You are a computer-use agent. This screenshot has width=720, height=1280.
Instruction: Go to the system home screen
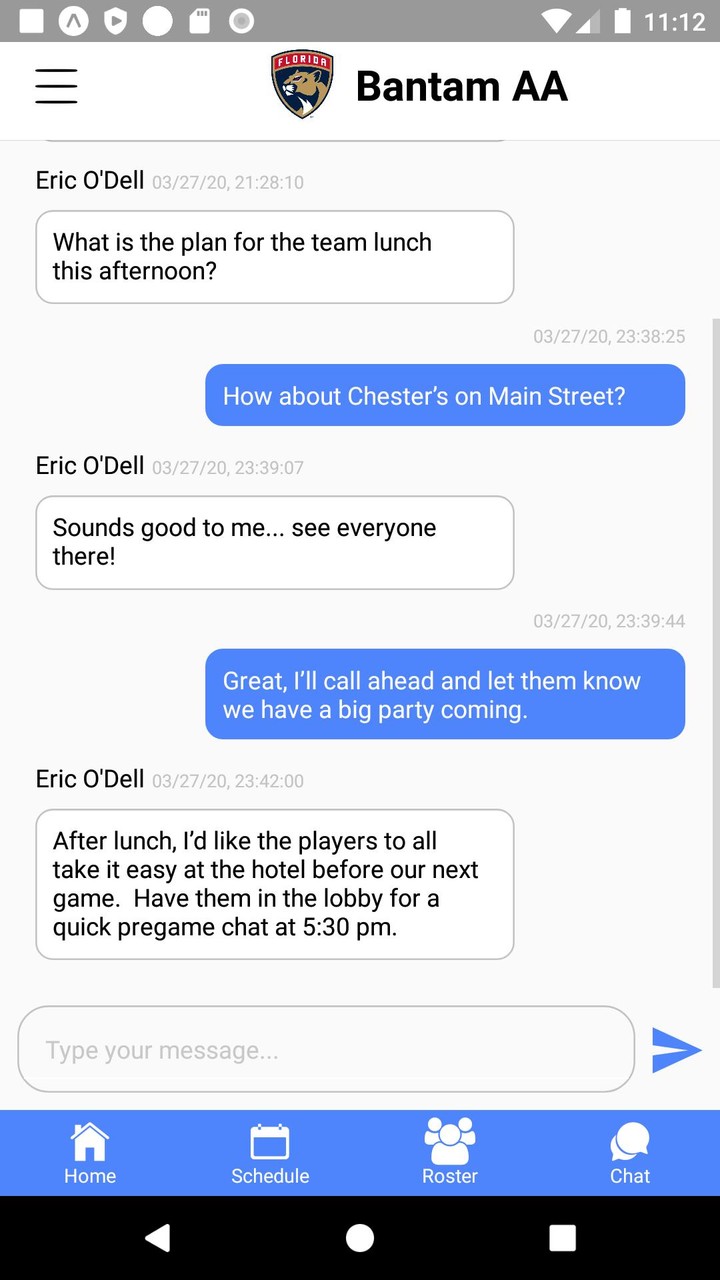click(x=360, y=1238)
